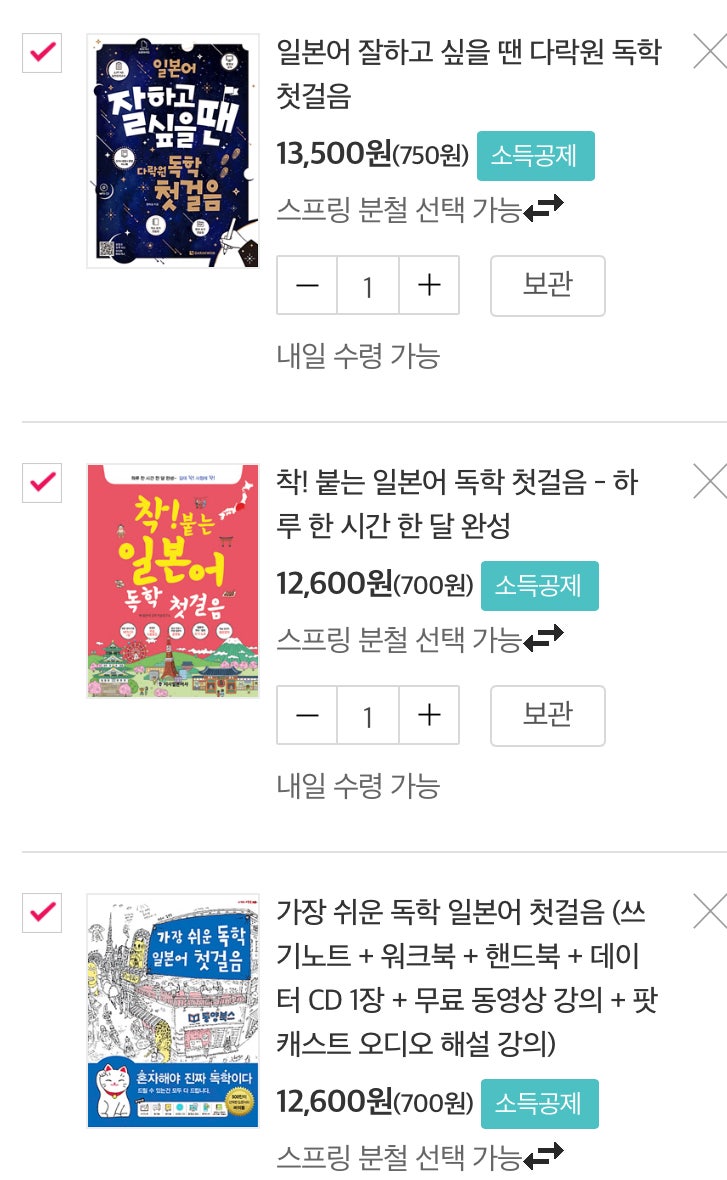
Task: Uncheck the 일본어 잘하고 싶을 땐 book checkbox
Action: [42, 53]
